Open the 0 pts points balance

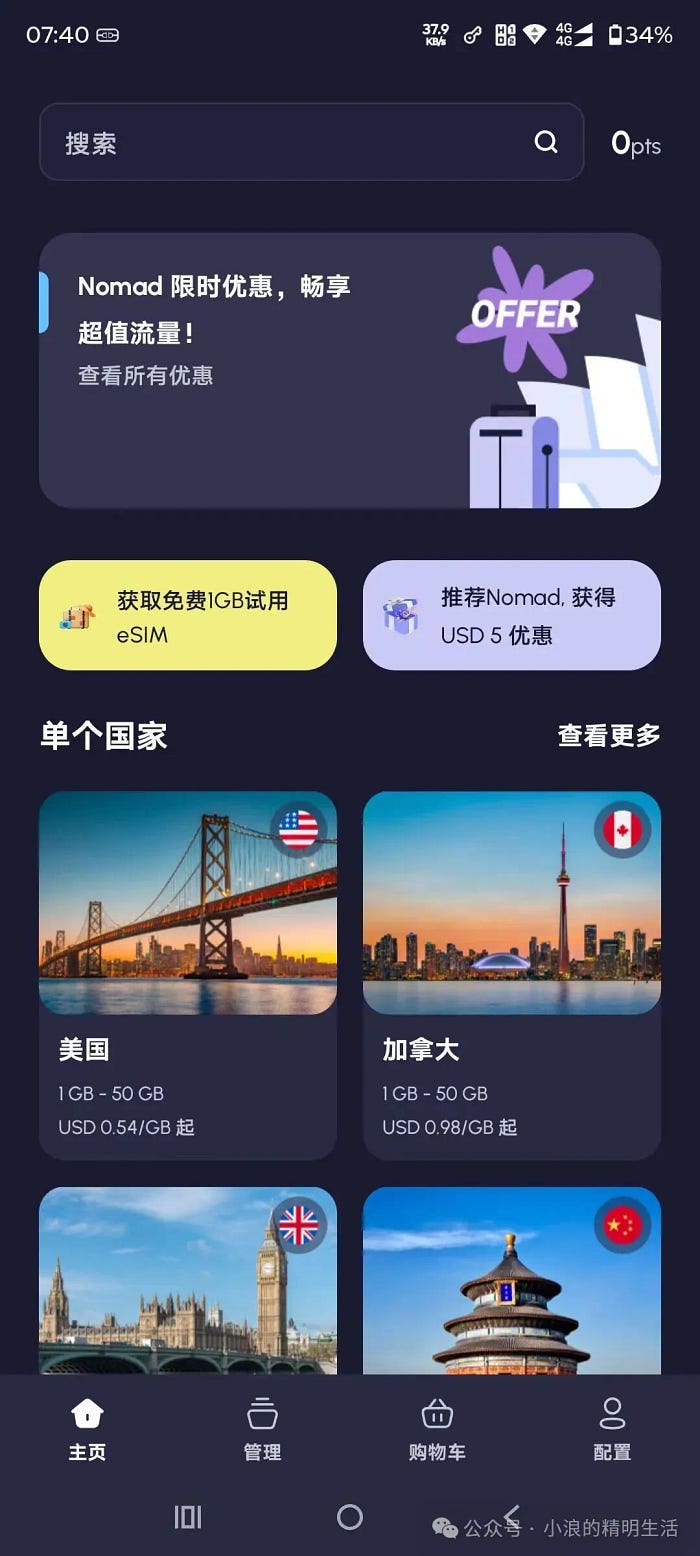click(x=636, y=144)
